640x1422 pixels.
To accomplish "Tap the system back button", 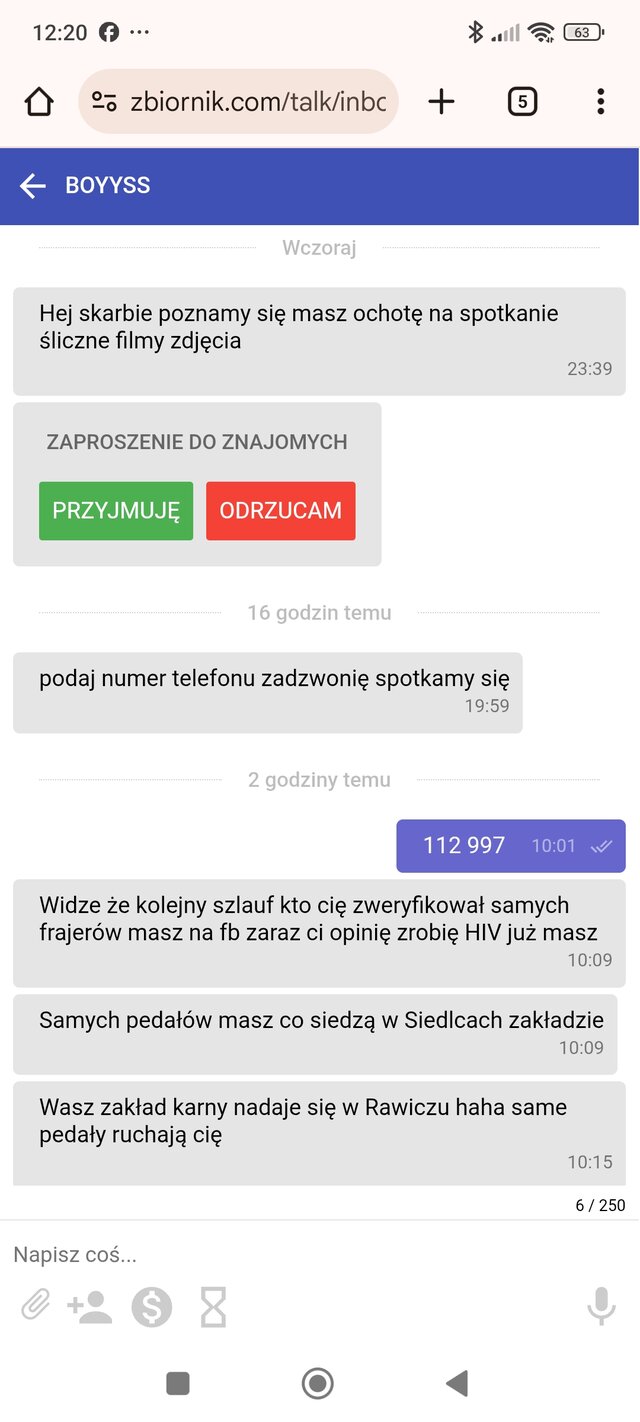I will pyautogui.click(x=457, y=1383).
